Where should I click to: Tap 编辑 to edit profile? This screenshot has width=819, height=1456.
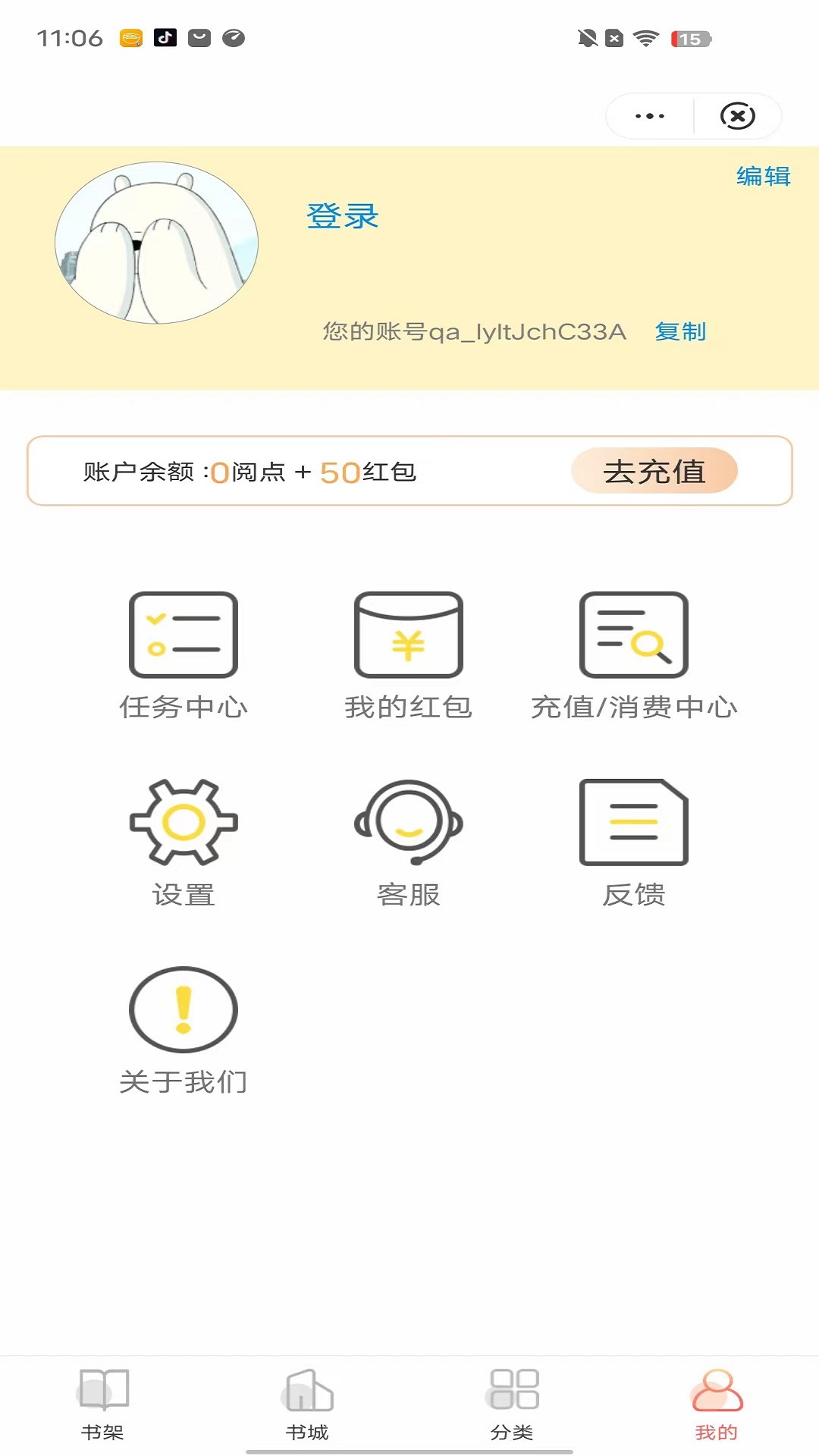pyautogui.click(x=764, y=176)
